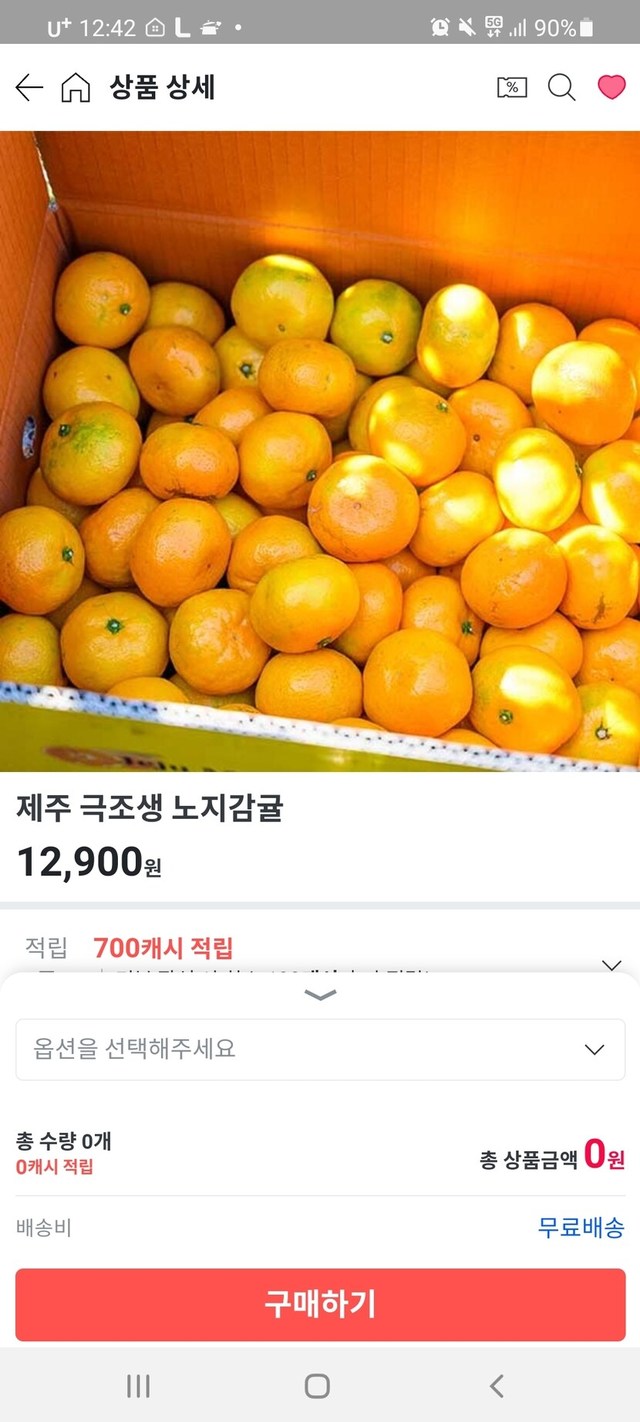The height and width of the screenshot is (1422, 640).
Task: Toggle the heart wishlist icon
Action: pos(611,88)
